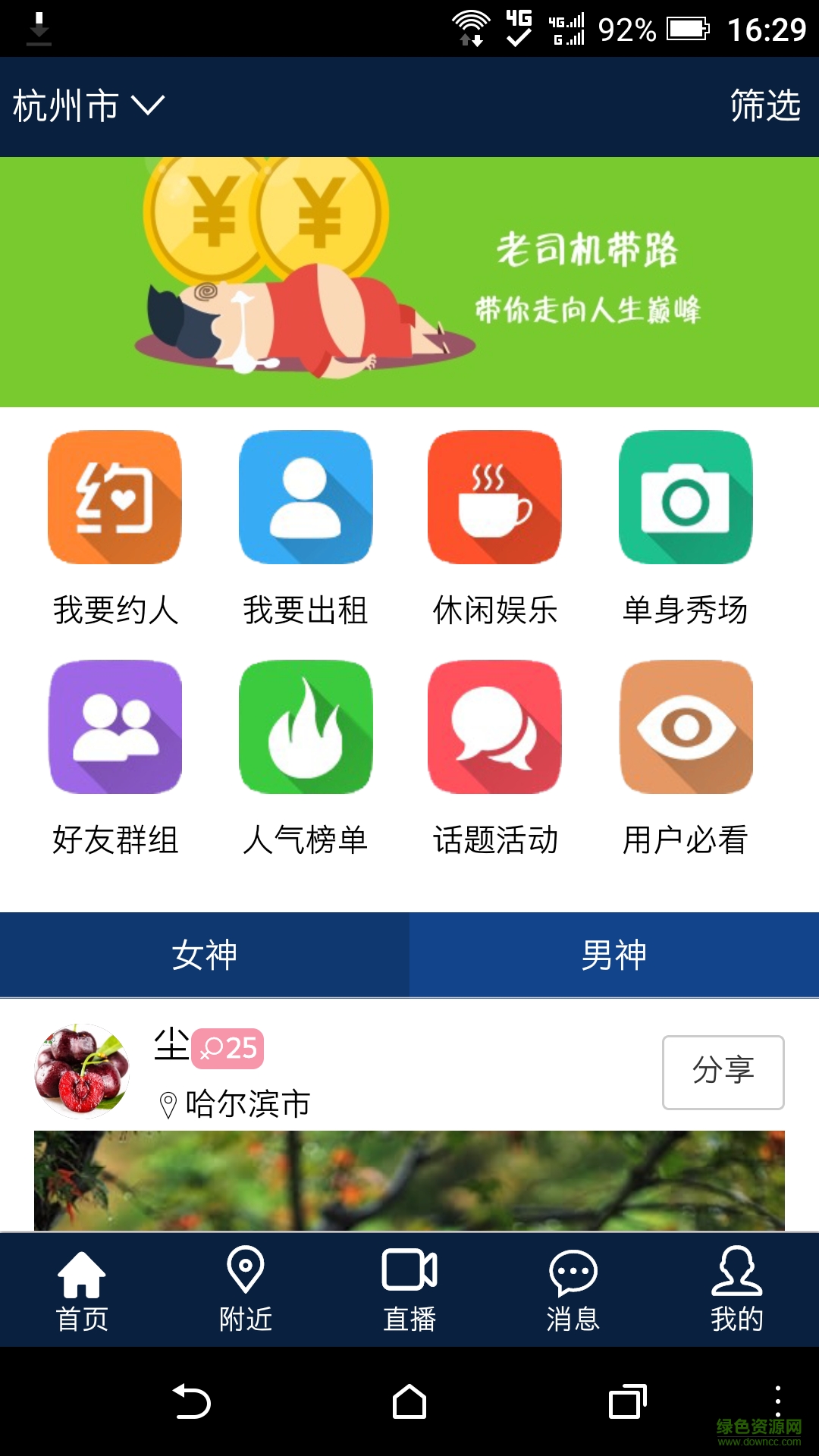Screen dimensions: 819x1456
Task: Open the 老司机带路 banner
Action: (409, 281)
